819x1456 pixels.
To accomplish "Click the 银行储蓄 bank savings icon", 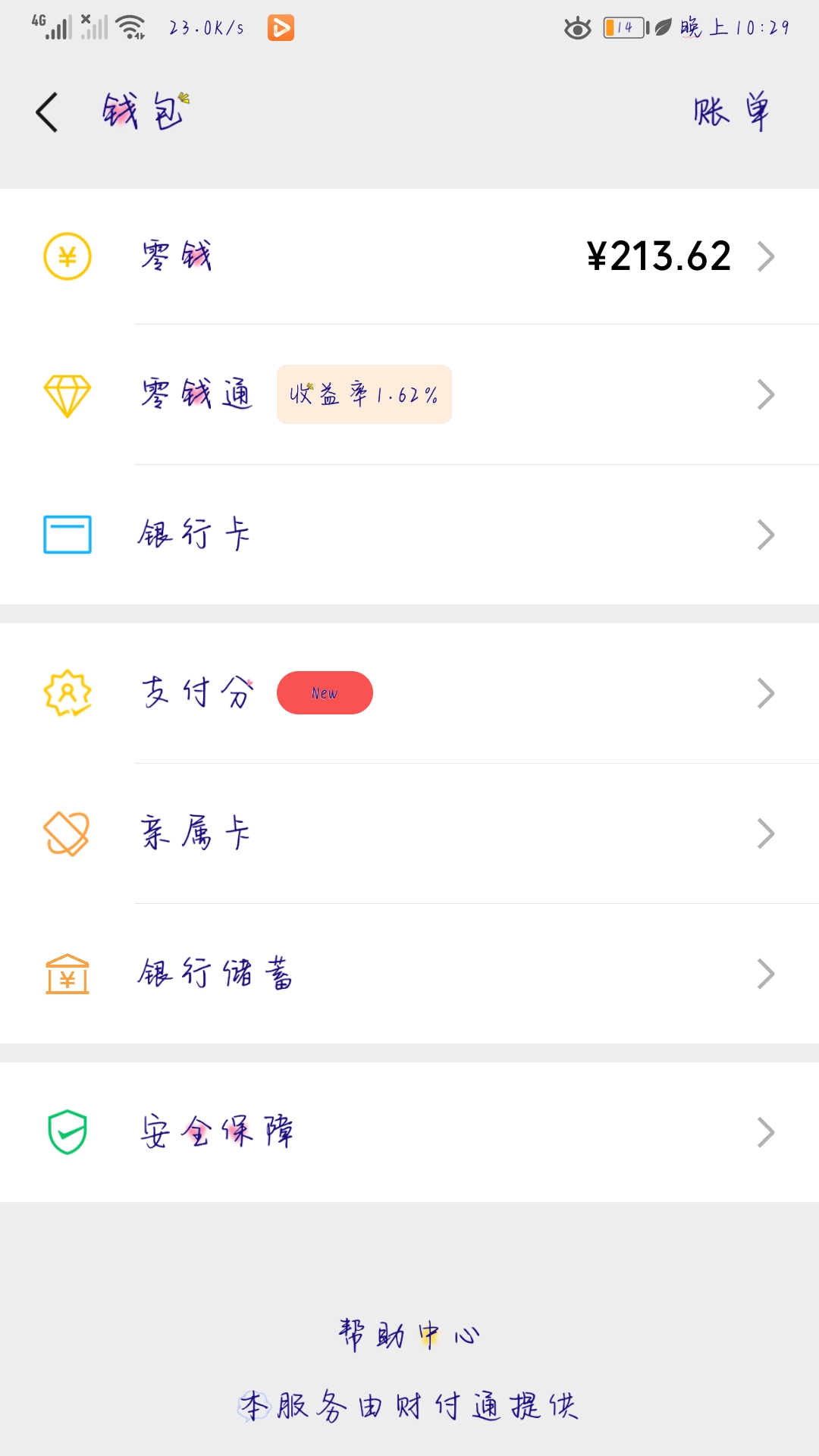I will (67, 973).
